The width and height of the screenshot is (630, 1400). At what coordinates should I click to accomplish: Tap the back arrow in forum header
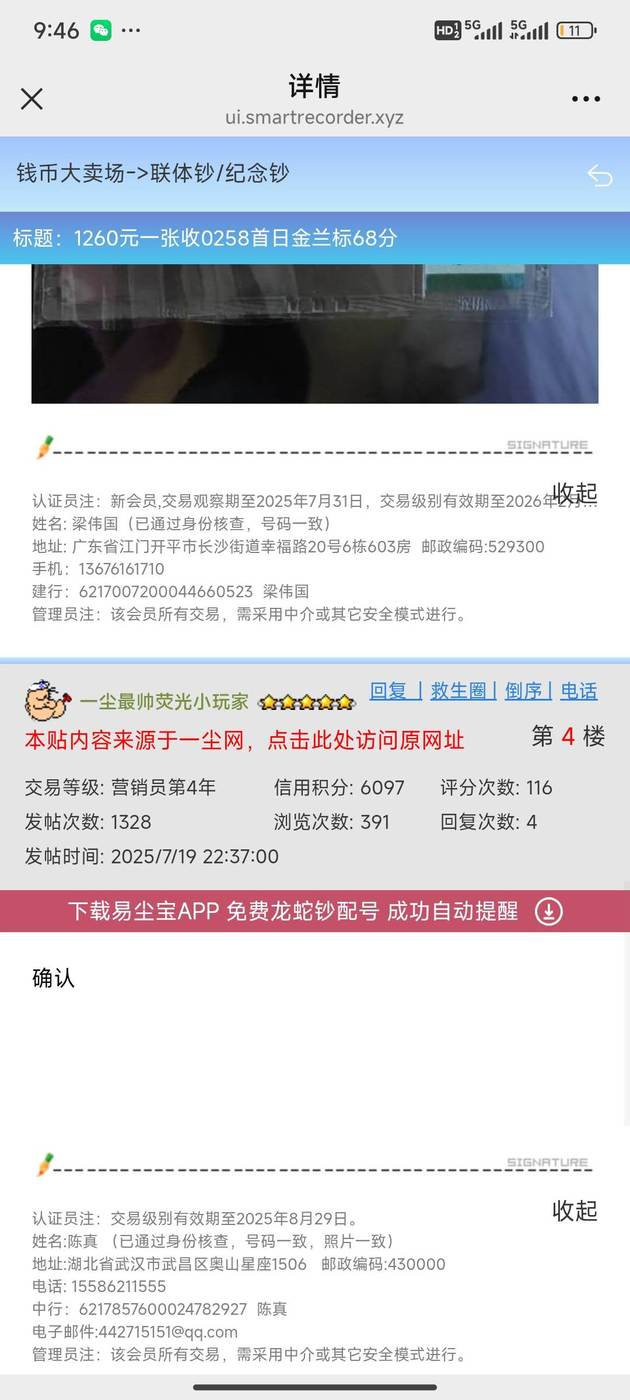[599, 176]
